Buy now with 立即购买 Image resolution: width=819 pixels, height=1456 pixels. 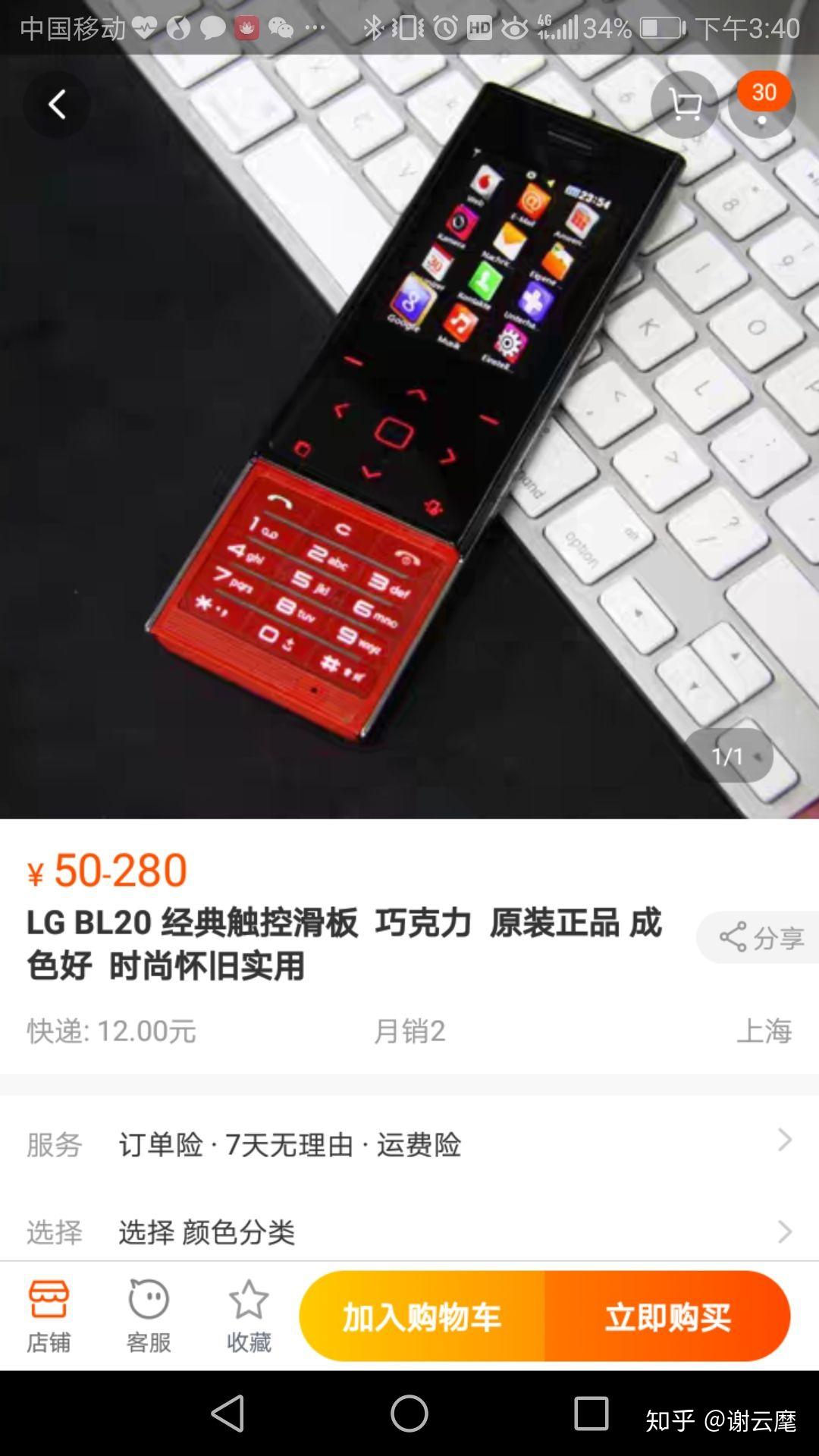pyautogui.click(x=667, y=1316)
